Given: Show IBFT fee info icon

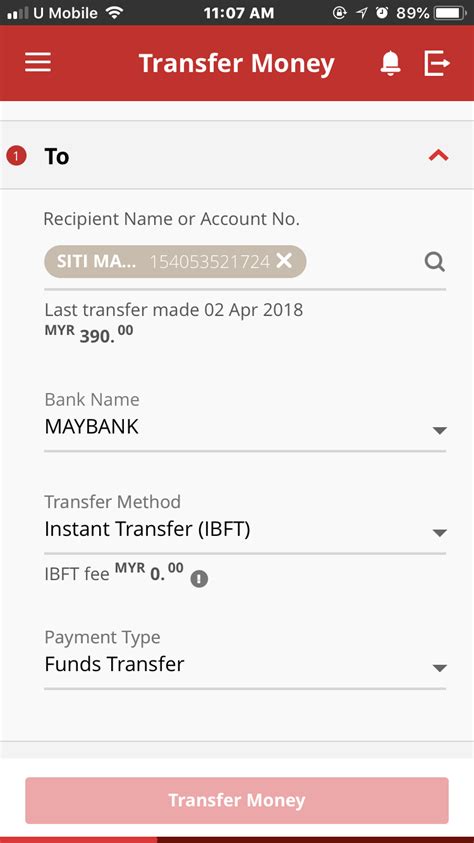Looking at the screenshot, I should point(199,578).
